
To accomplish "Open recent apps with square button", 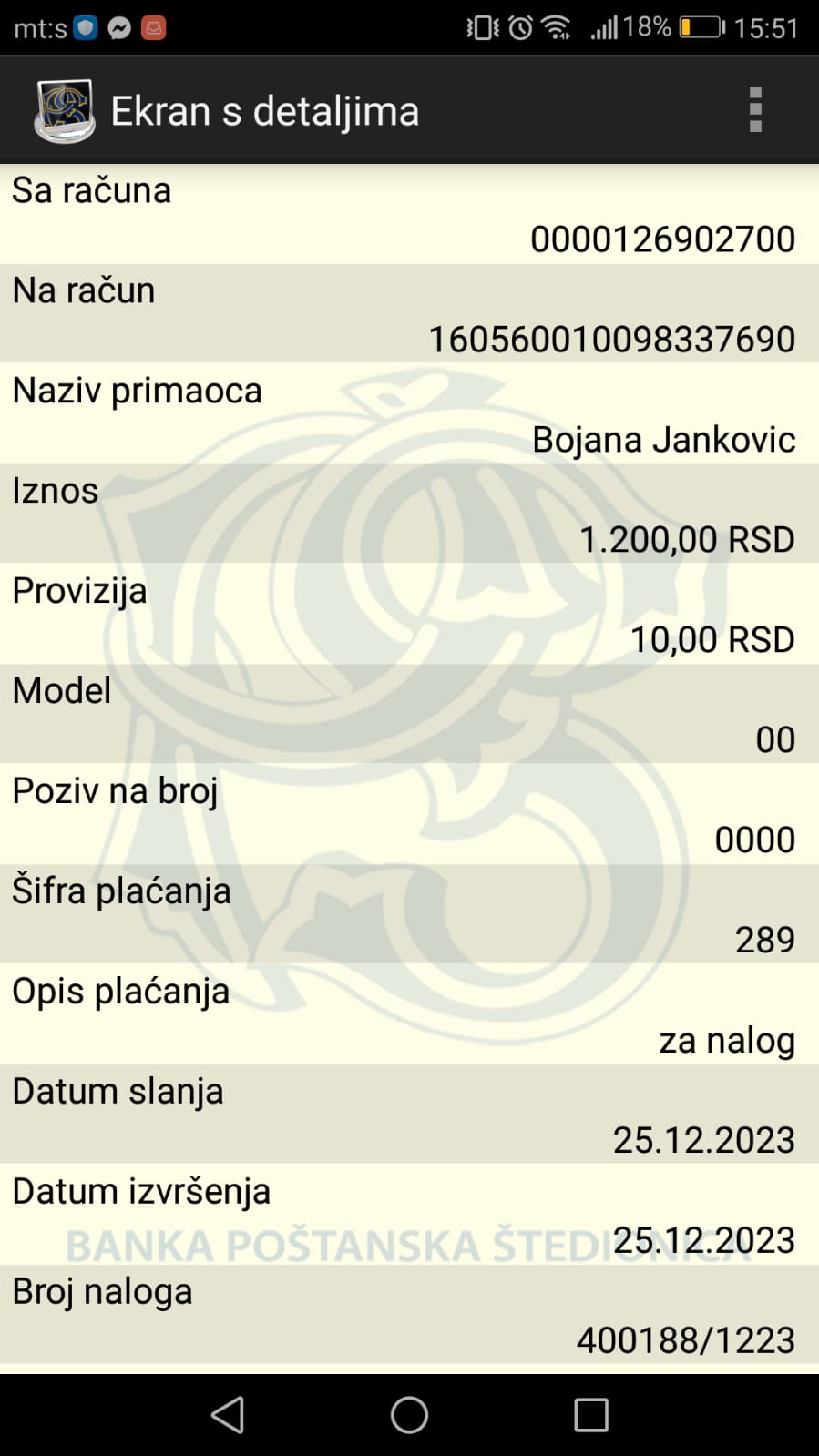I will pos(590,1415).
